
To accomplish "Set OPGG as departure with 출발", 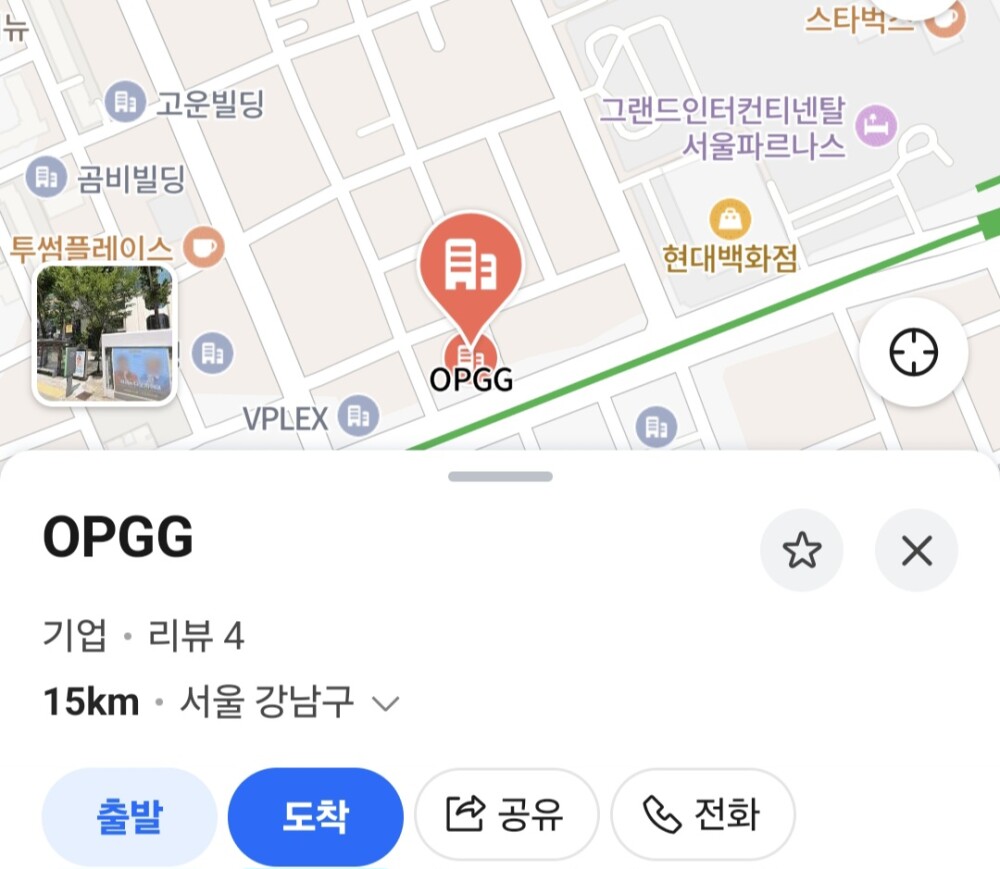I will tap(129, 817).
